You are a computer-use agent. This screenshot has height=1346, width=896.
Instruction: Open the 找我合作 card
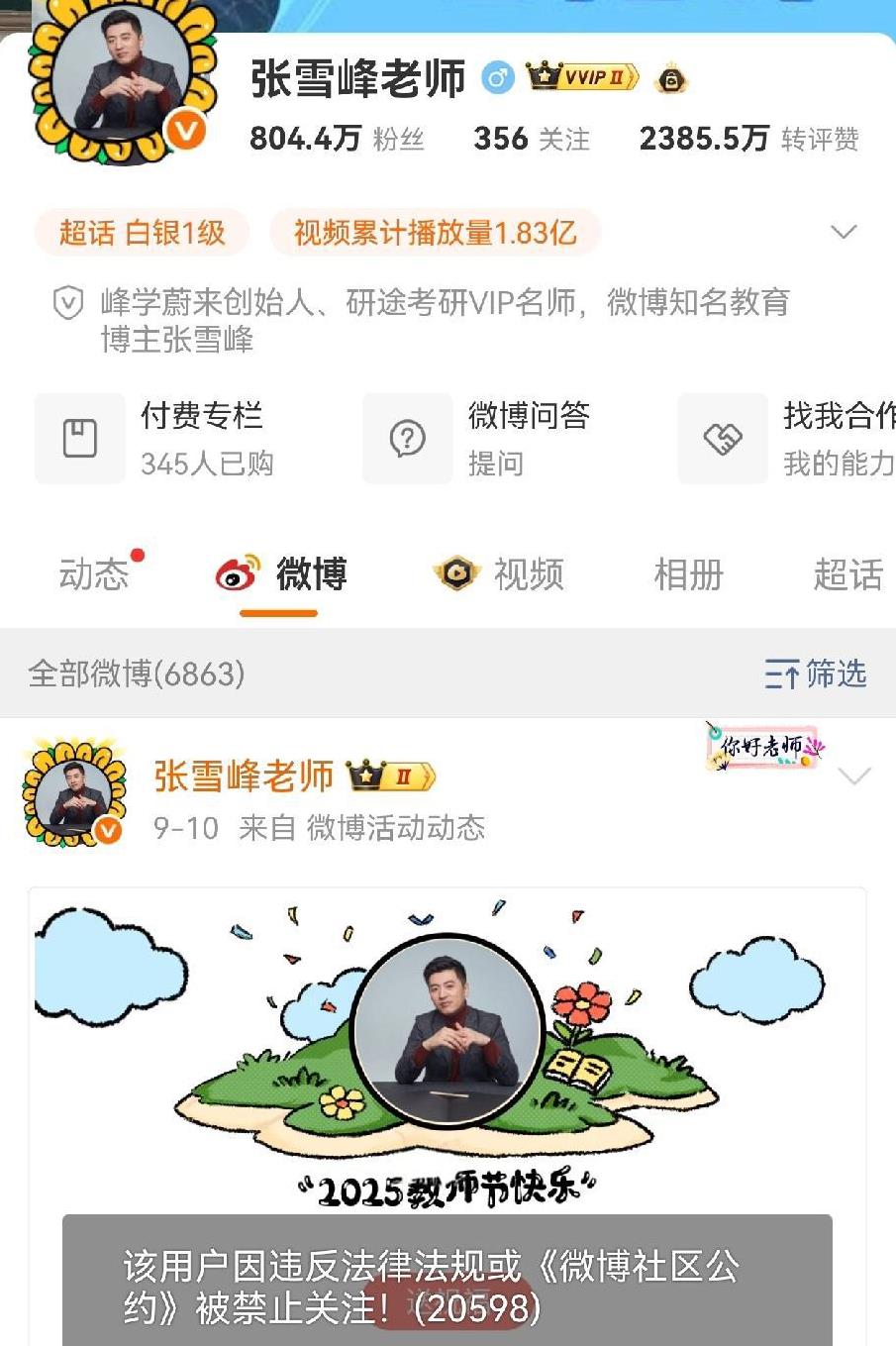tap(787, 439)
